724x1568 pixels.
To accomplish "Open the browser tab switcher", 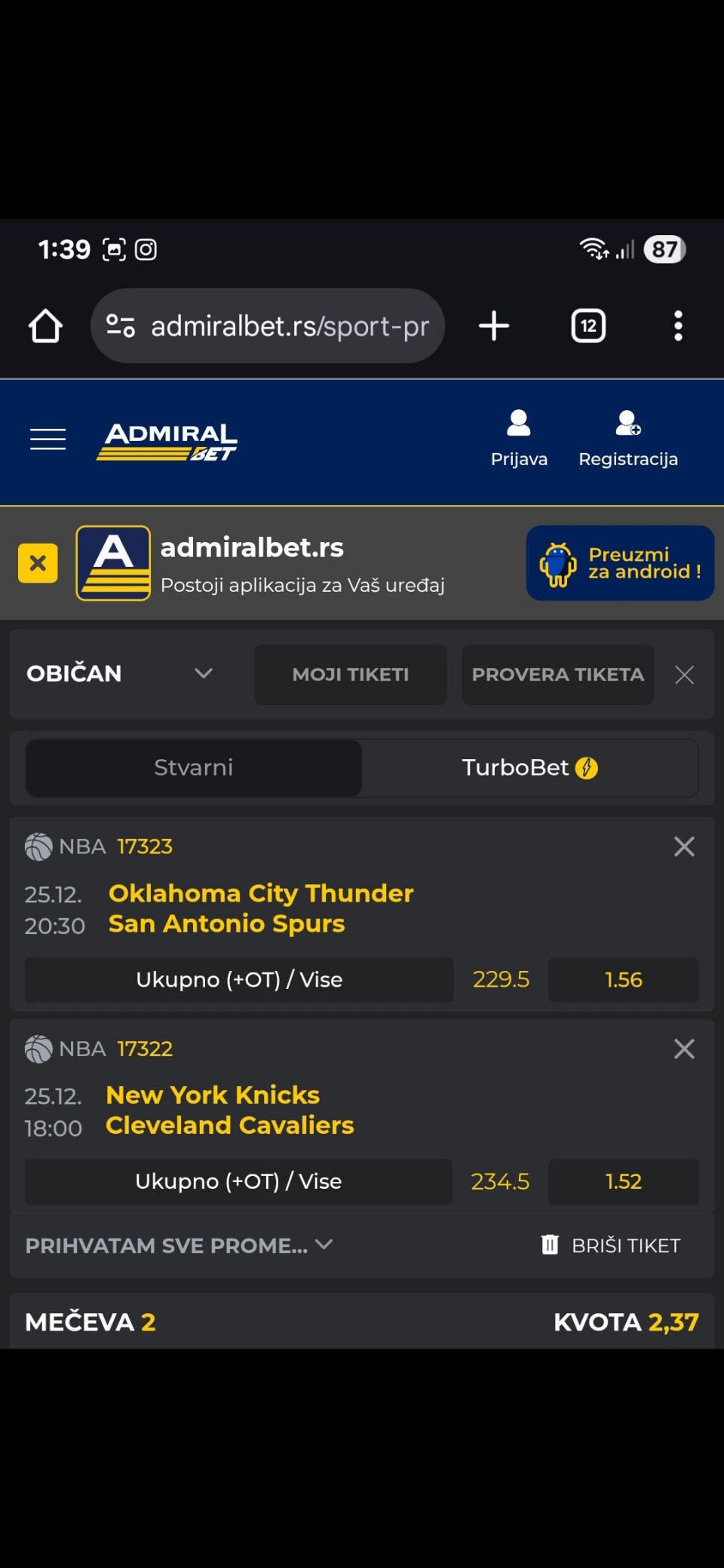I will tap(588, 326).
